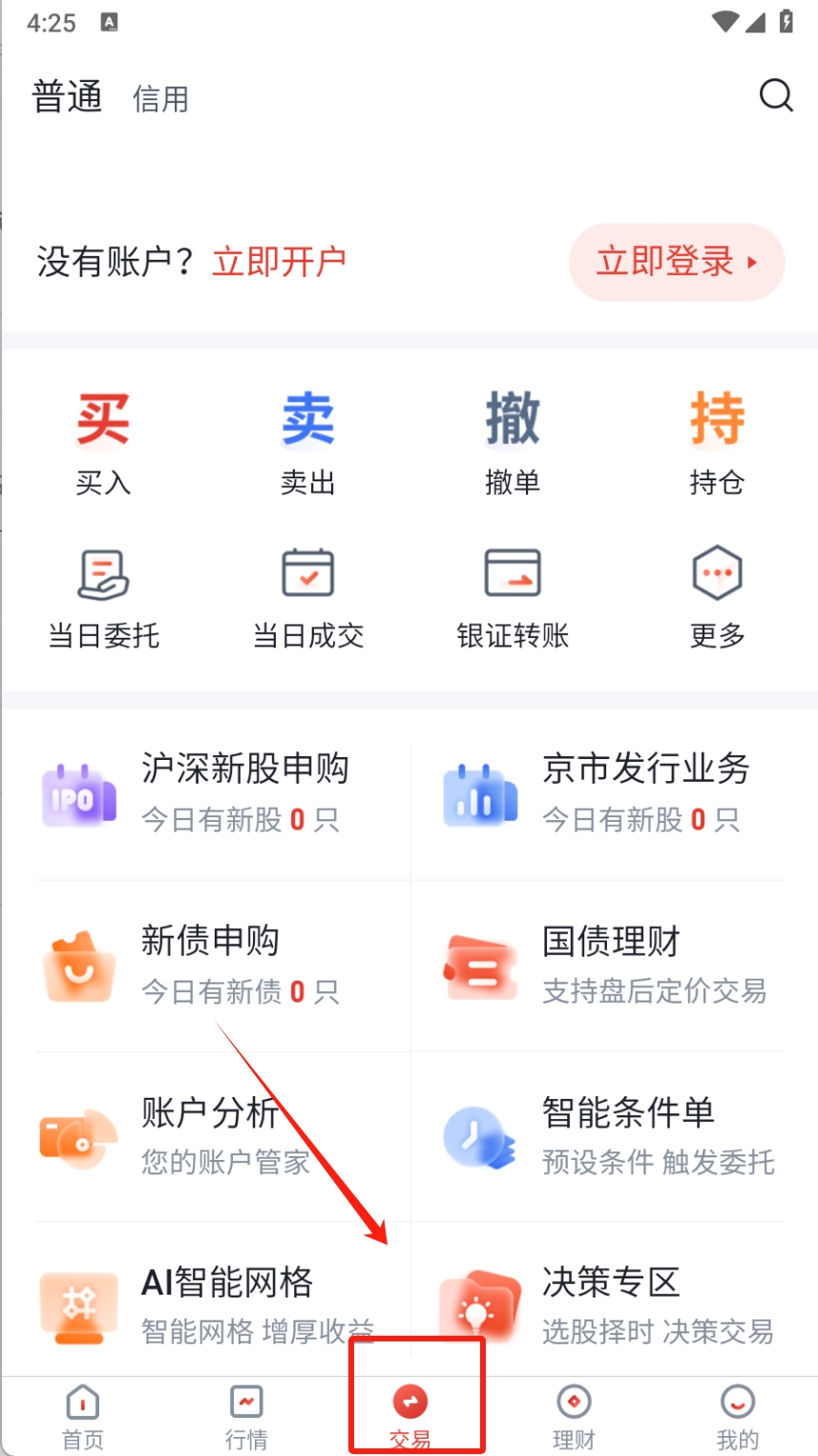
Task: Open the search magnifier icon
Action: pyautogui.click(x=775, y=95)
